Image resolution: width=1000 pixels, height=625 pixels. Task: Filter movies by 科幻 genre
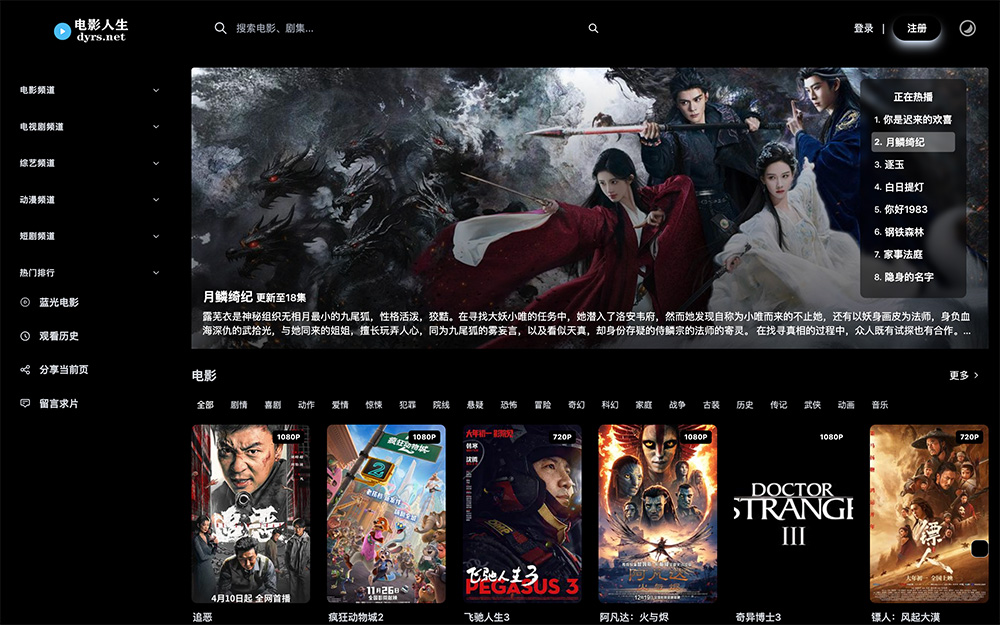(610, 405)
